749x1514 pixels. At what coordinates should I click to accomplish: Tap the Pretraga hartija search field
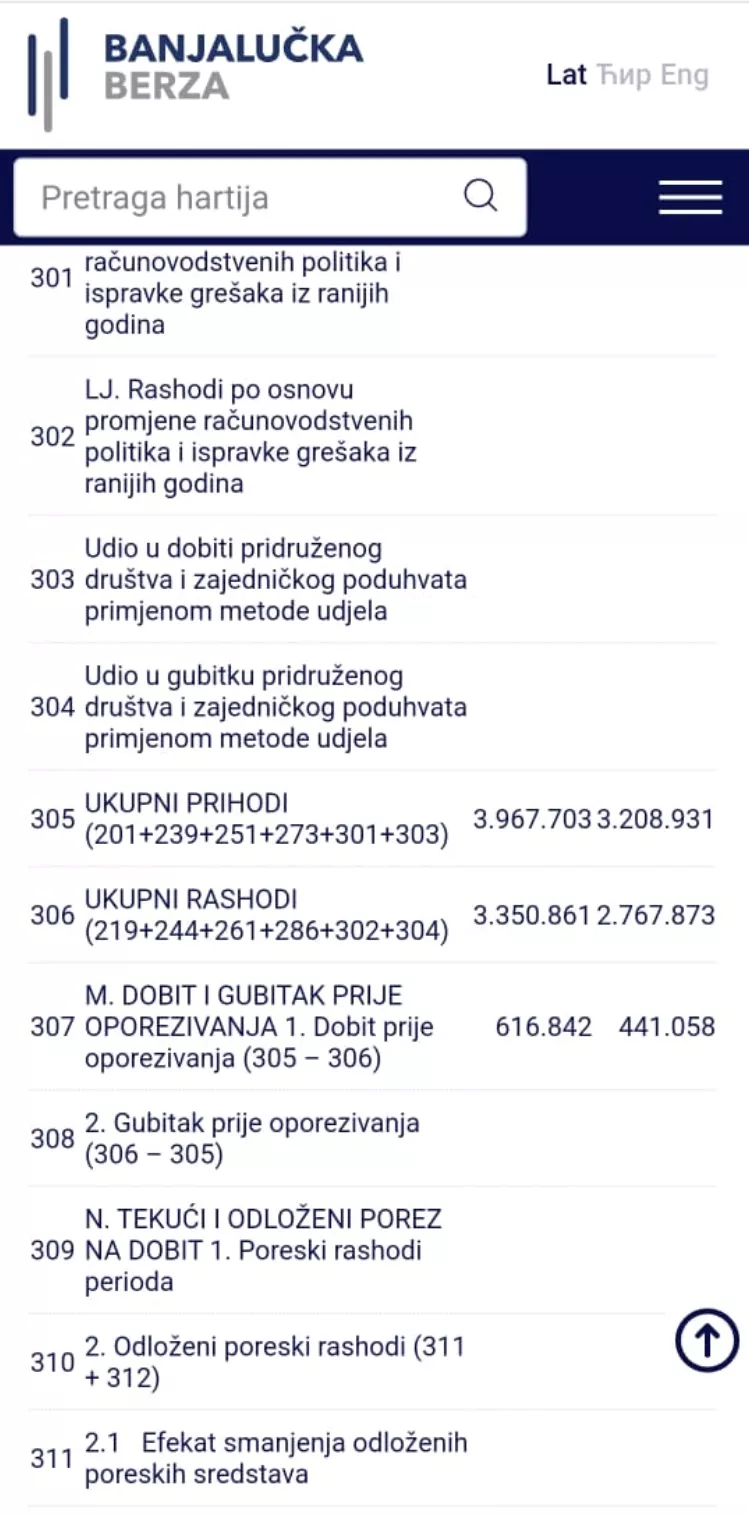pos(240,197)
